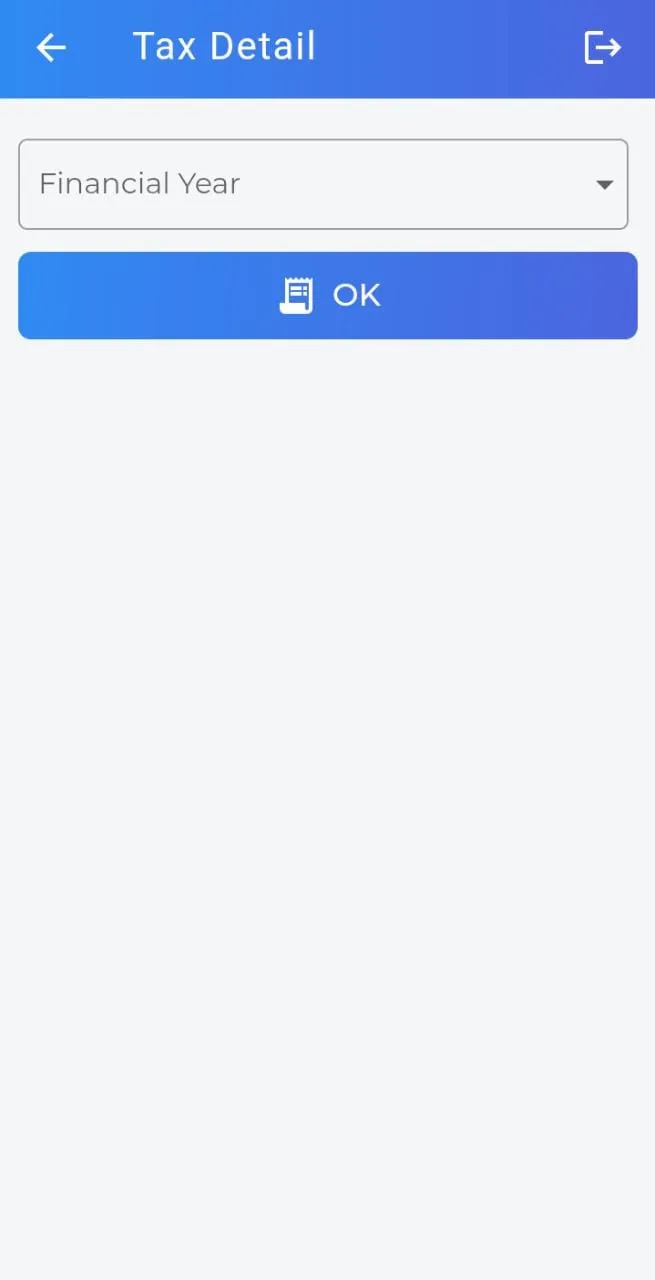Tap the logout icon

[x=602, y=48]
